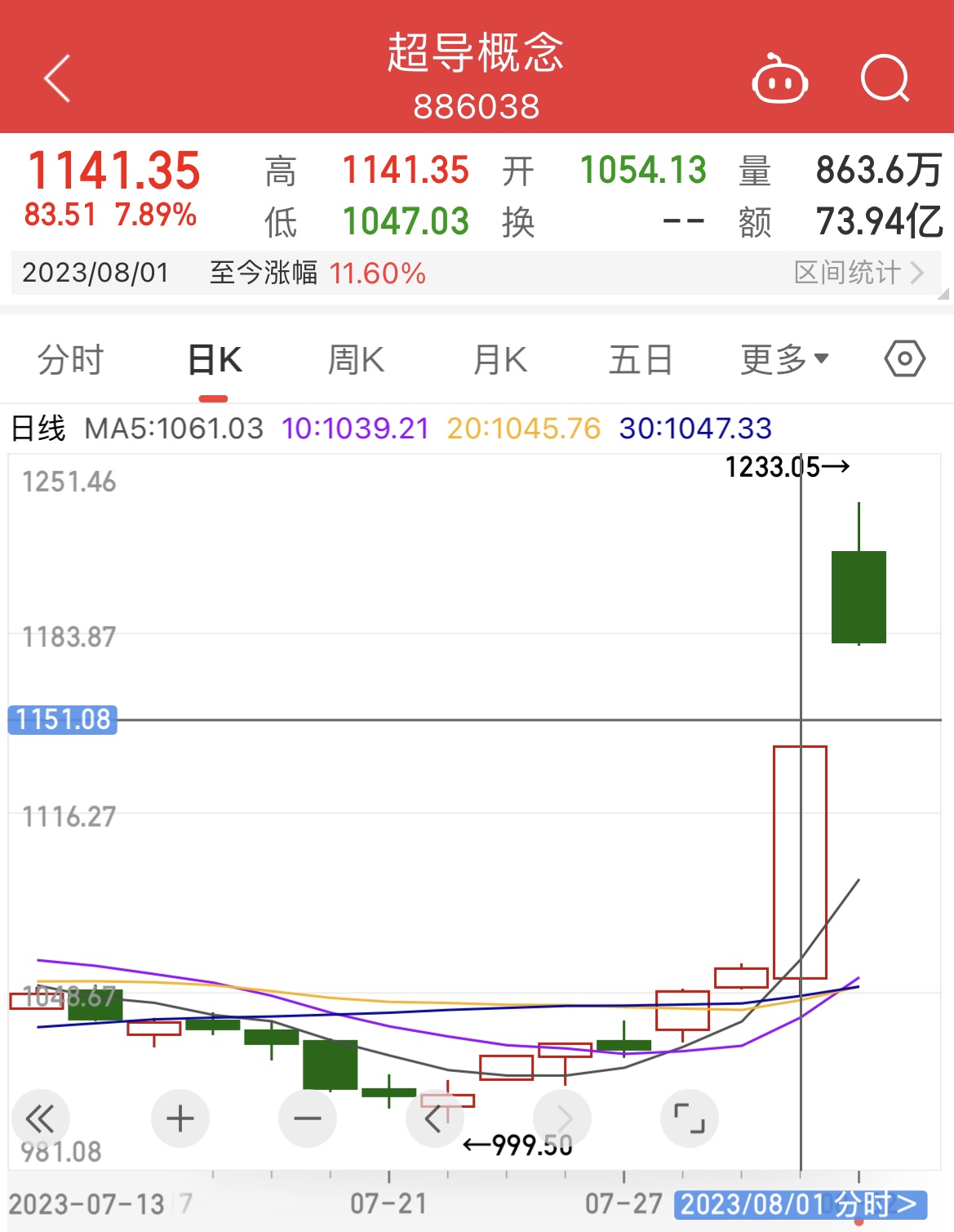Select the 日K tab
954x1232 pixels.
pos(214,360)
